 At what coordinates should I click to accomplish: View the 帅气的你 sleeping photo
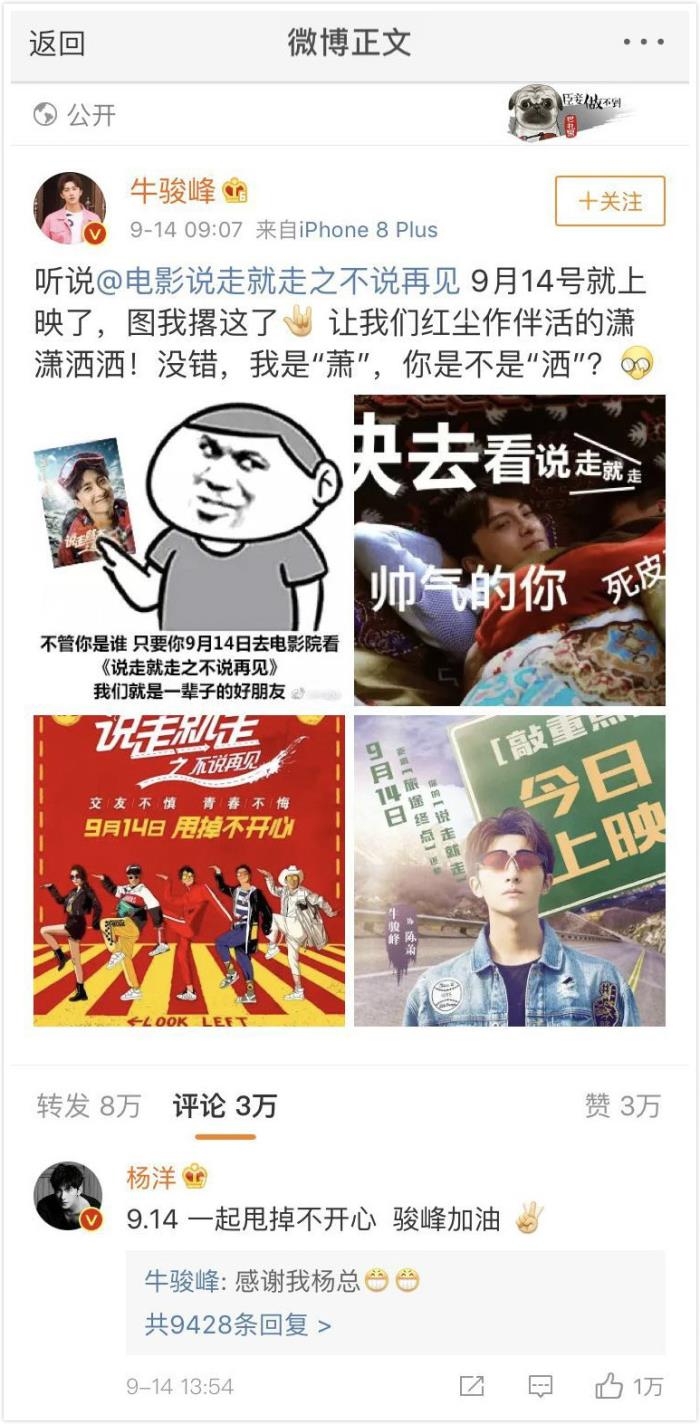(509, 550)
